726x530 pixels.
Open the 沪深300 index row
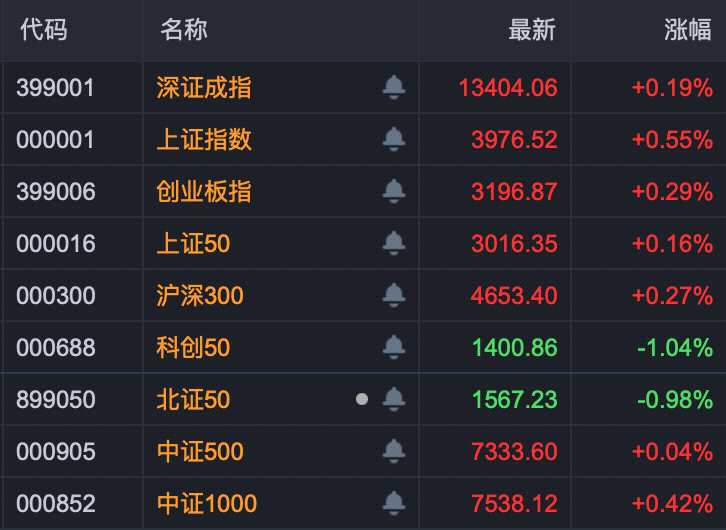click(200, 296)
